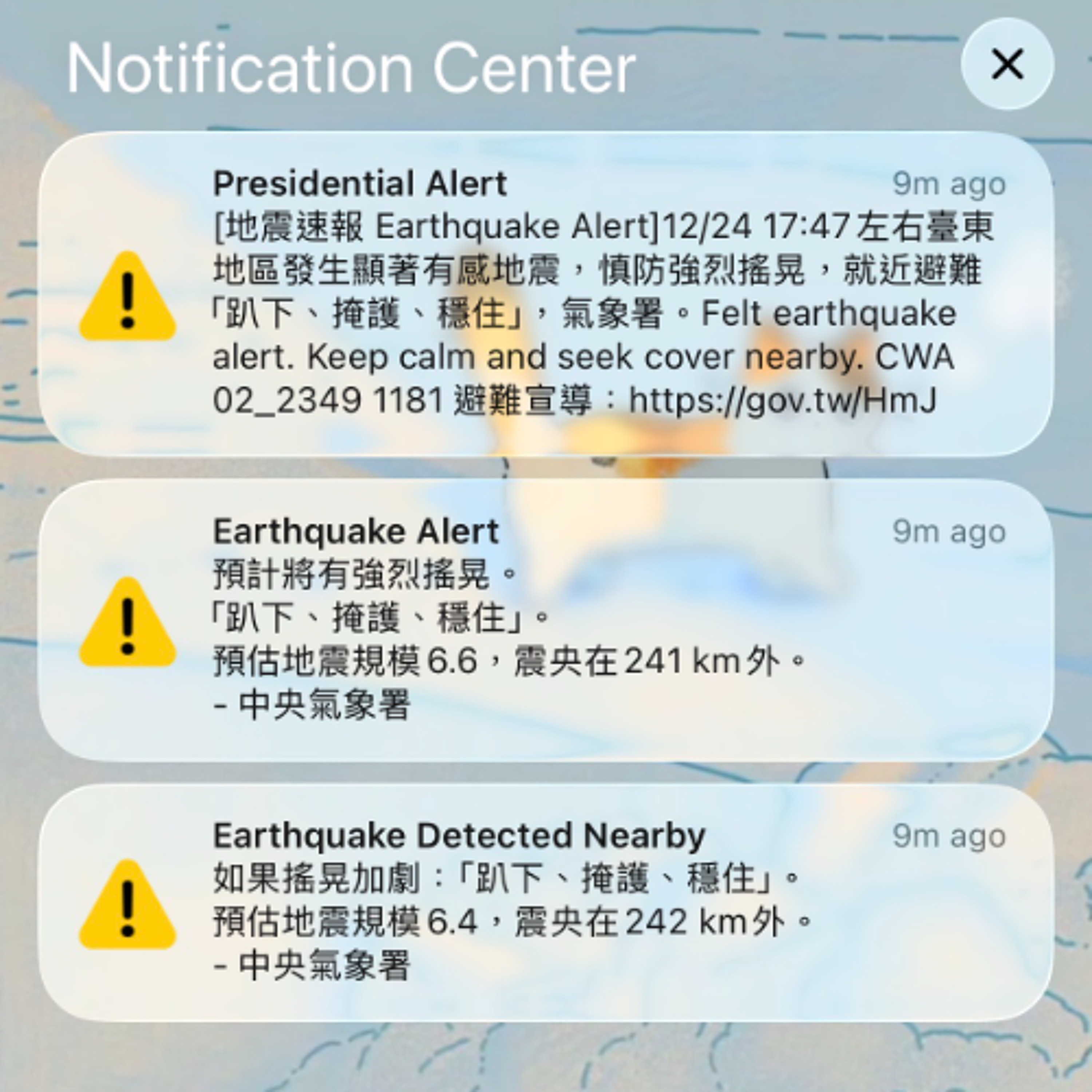Clear Notification Center with the X button
Screen dimensions: 1092x1092
tap(1007, 64)
